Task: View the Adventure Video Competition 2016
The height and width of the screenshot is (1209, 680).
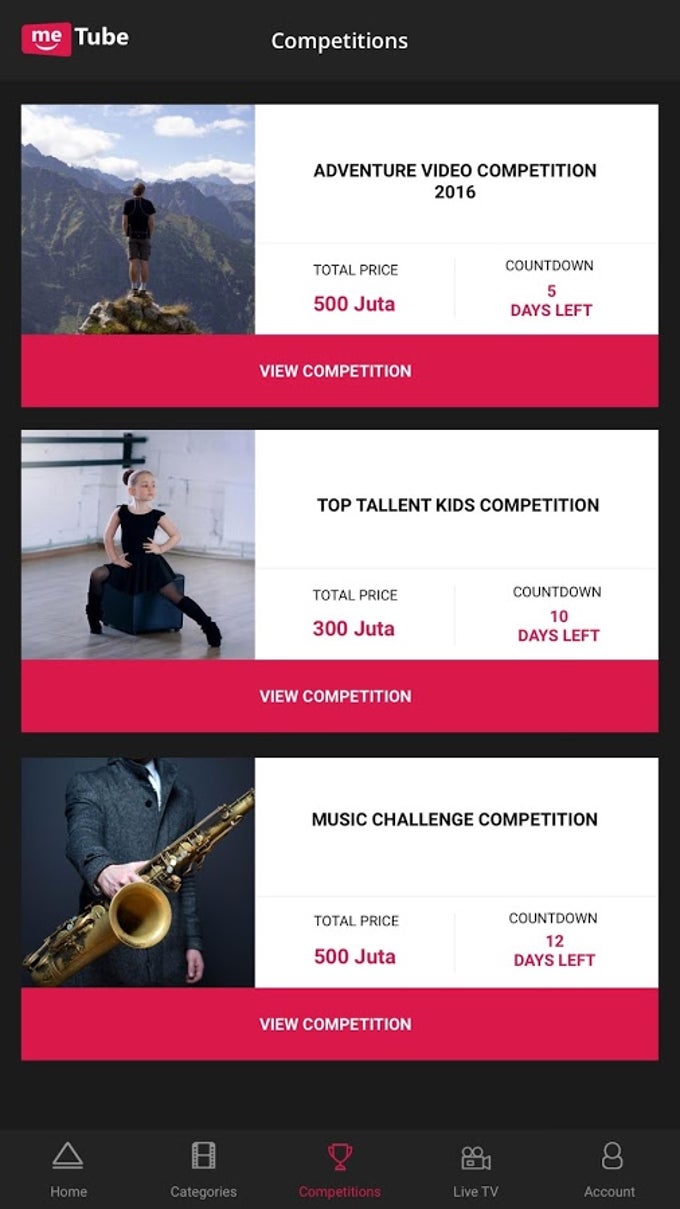Action: 339,371
